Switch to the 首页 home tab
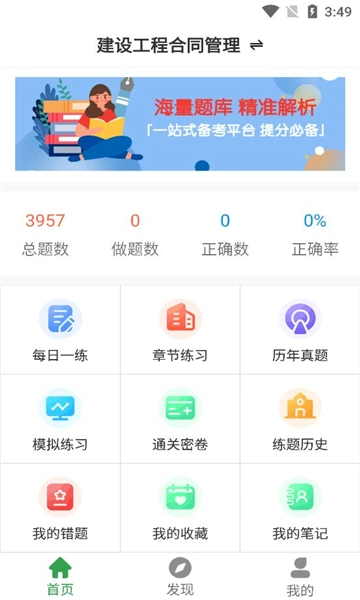360x600 pixels. pyautogui.click(x=60, y=577)
